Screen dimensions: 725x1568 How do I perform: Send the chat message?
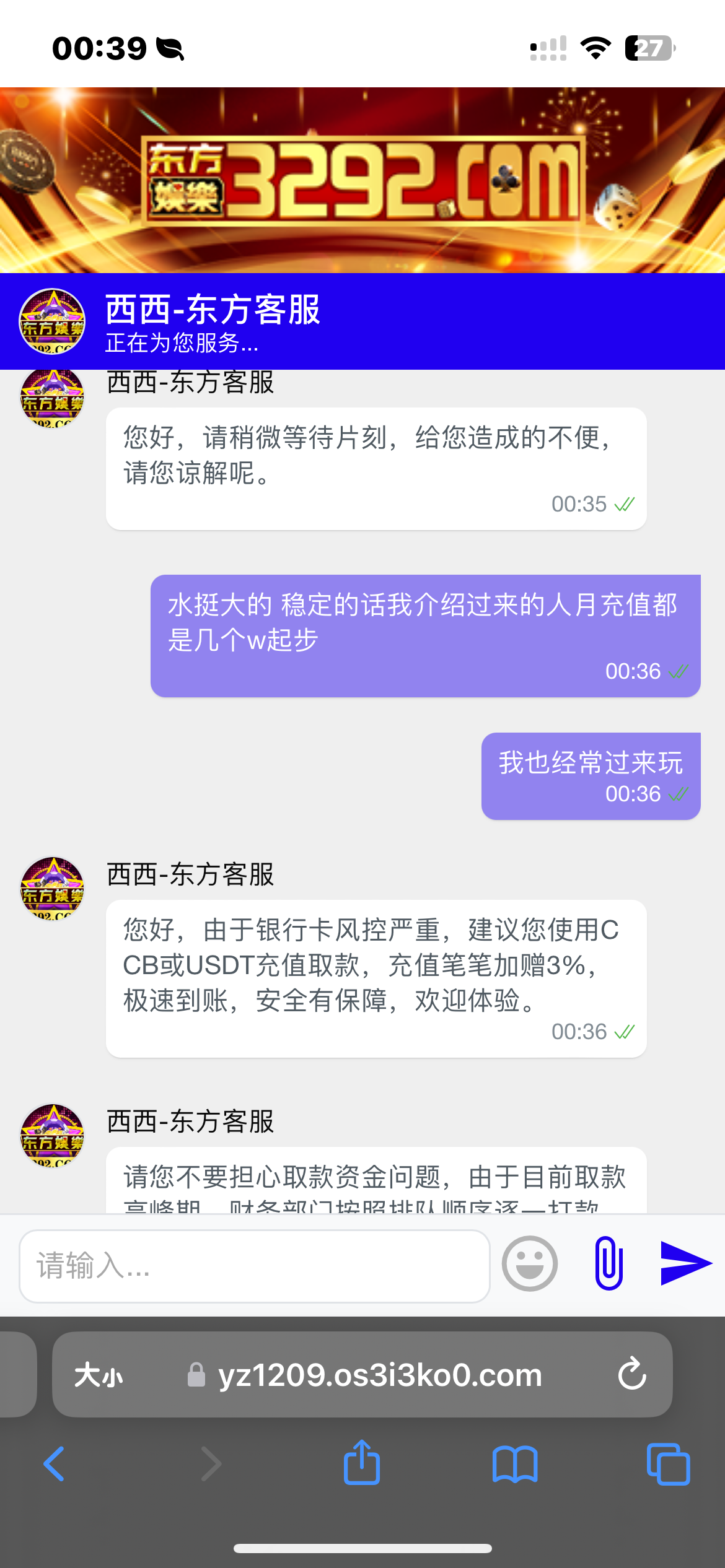point(685,1263)
